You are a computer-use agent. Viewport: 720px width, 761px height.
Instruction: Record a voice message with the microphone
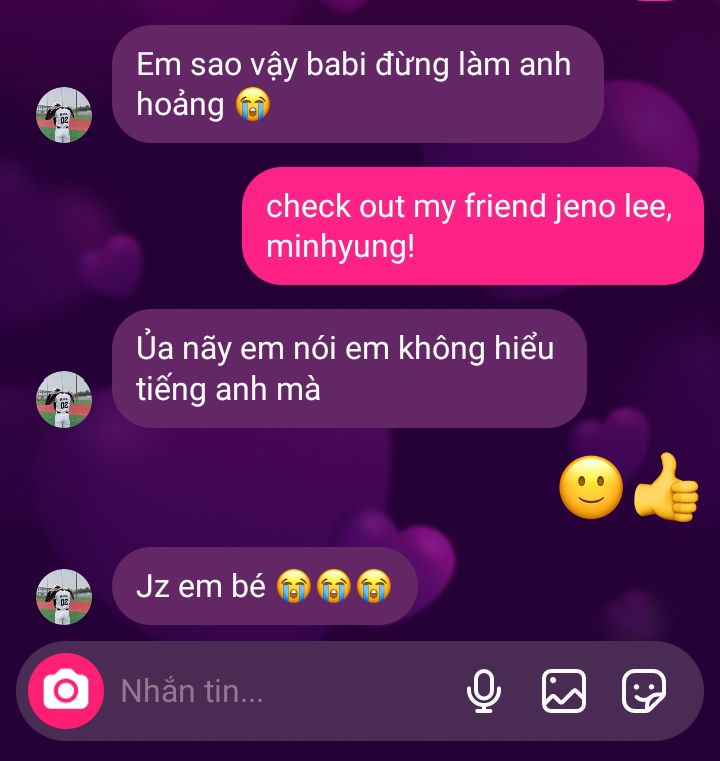(484, 691)
